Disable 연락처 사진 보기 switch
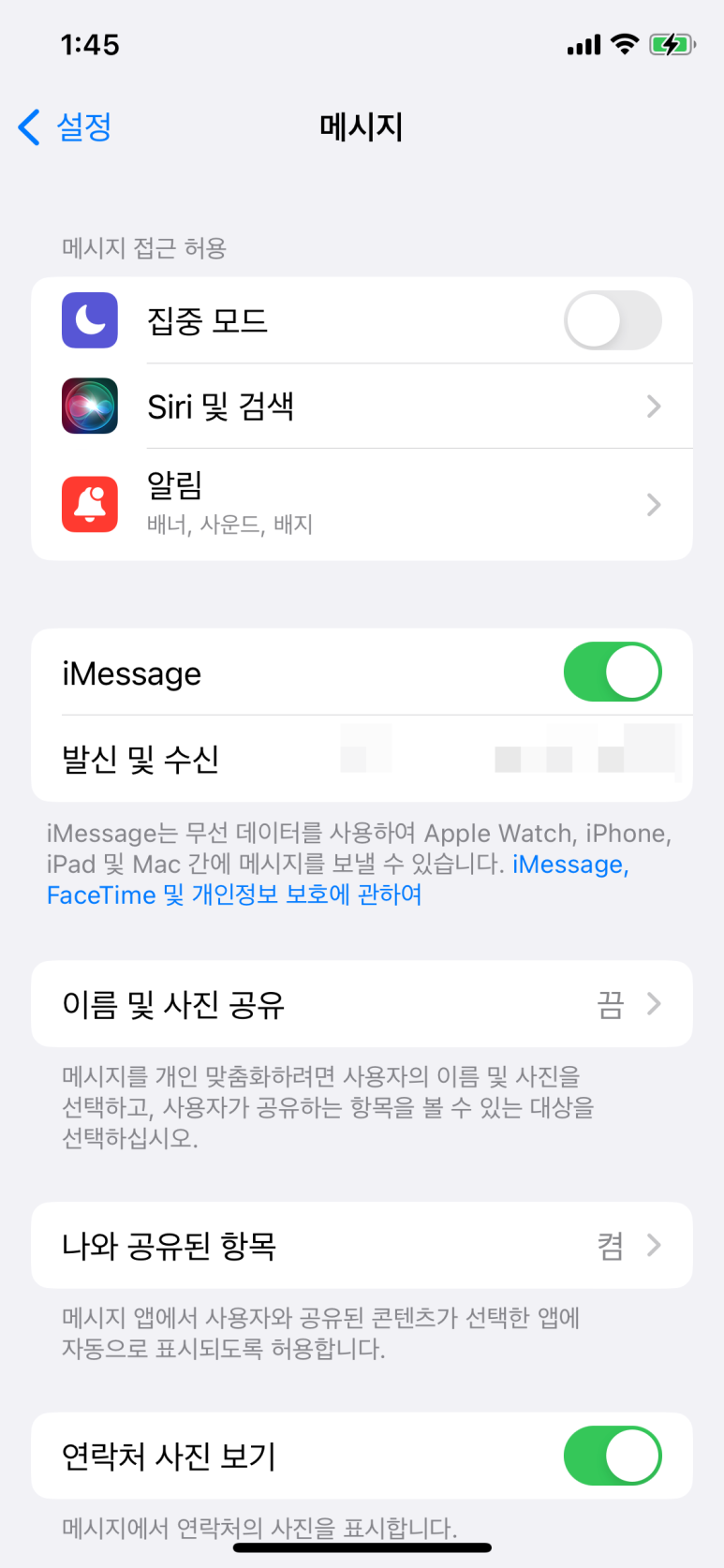 [x=613, y=1456]
